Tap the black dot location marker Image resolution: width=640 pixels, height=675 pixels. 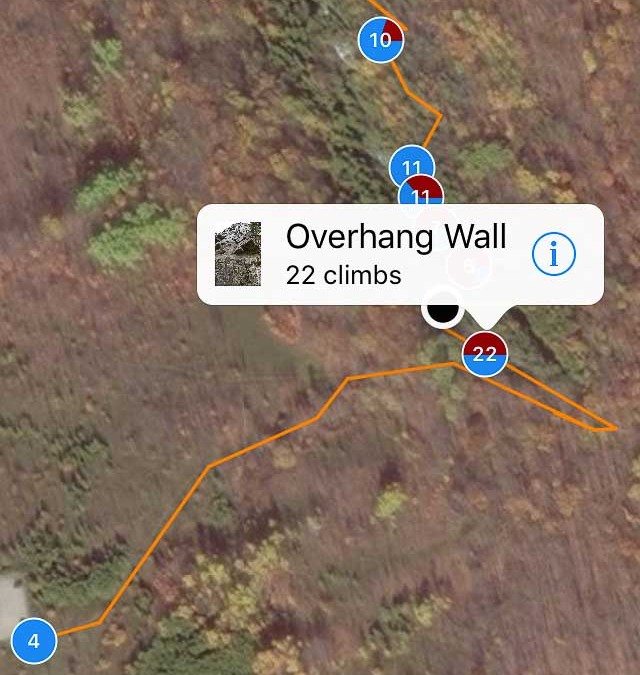click(441, 308)
